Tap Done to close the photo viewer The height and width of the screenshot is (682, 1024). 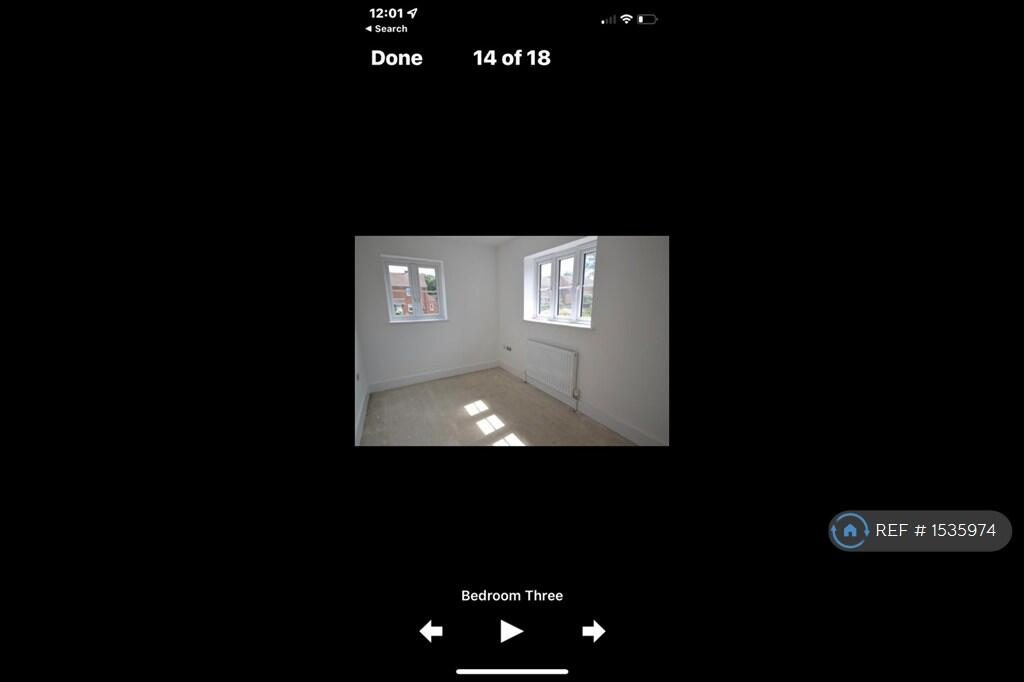point(396,58)
